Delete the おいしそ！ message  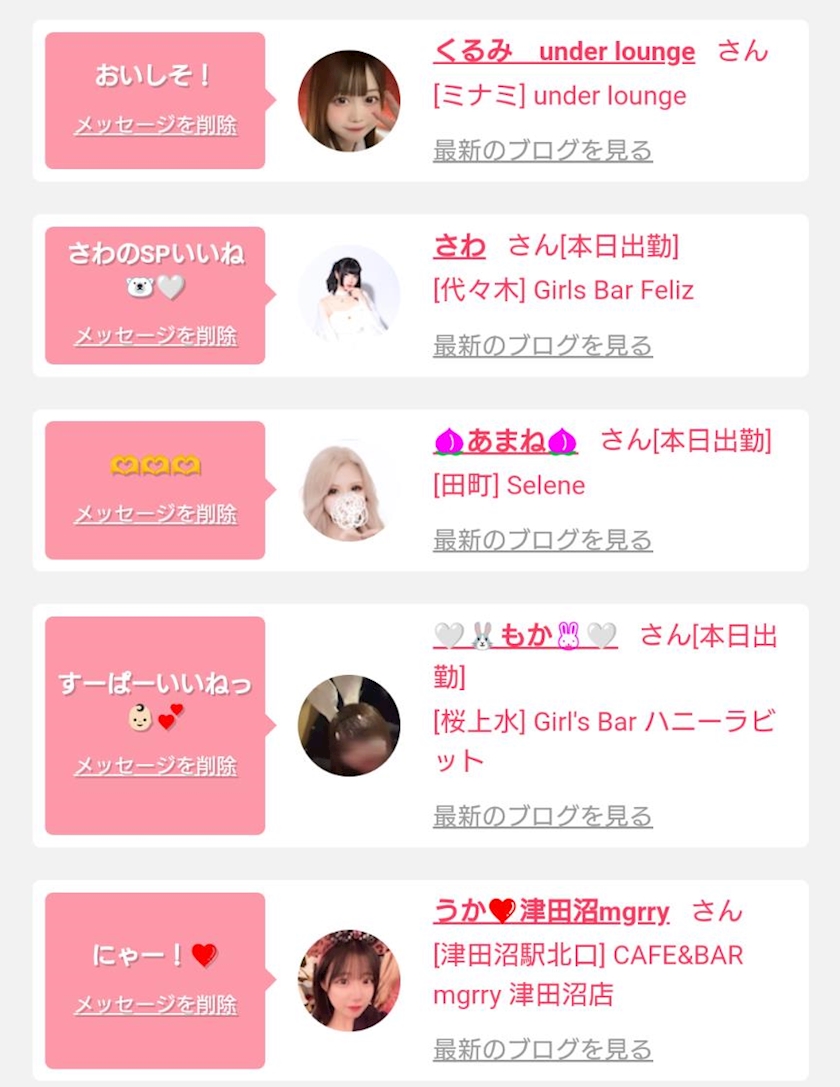click(156, 125)
